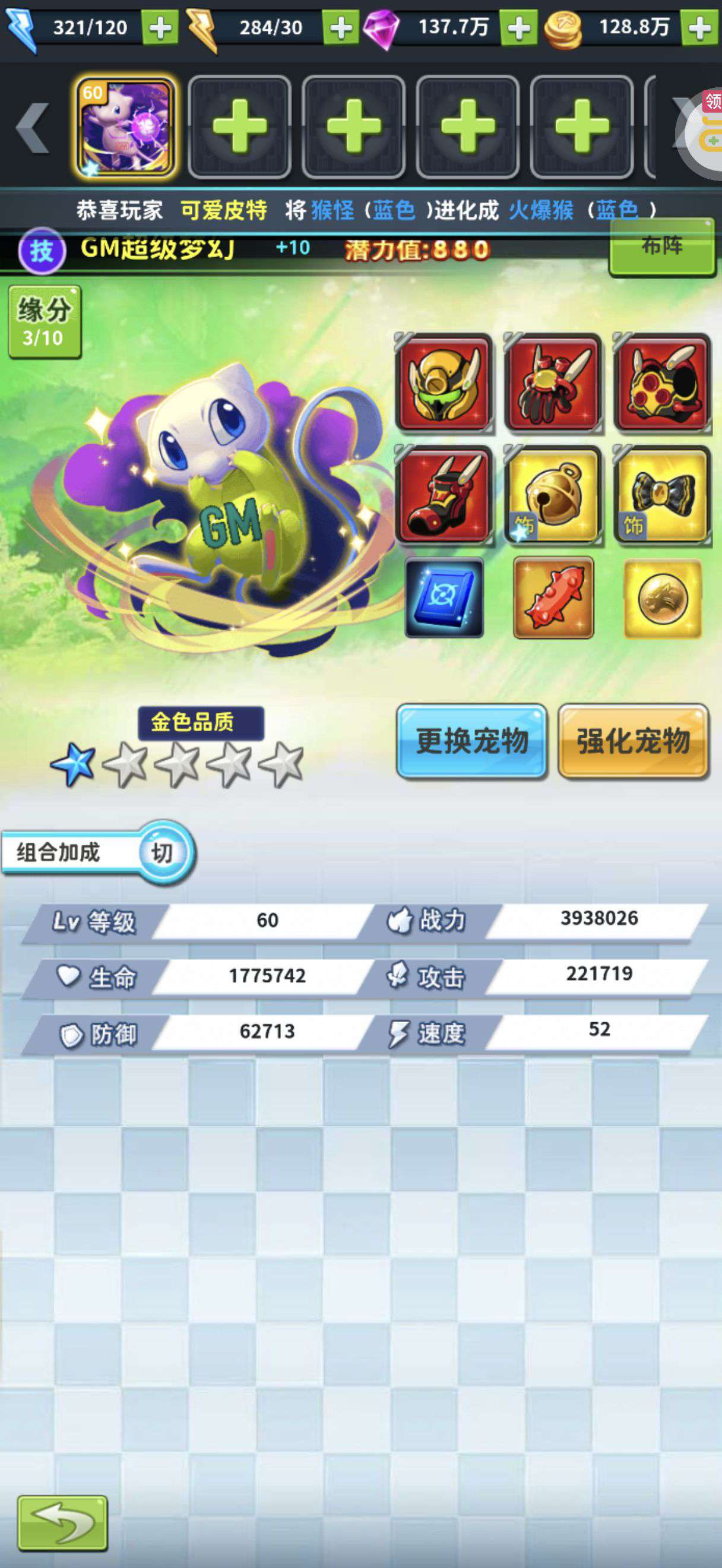Add gems beside 137.7万

[x=518, y=27]
